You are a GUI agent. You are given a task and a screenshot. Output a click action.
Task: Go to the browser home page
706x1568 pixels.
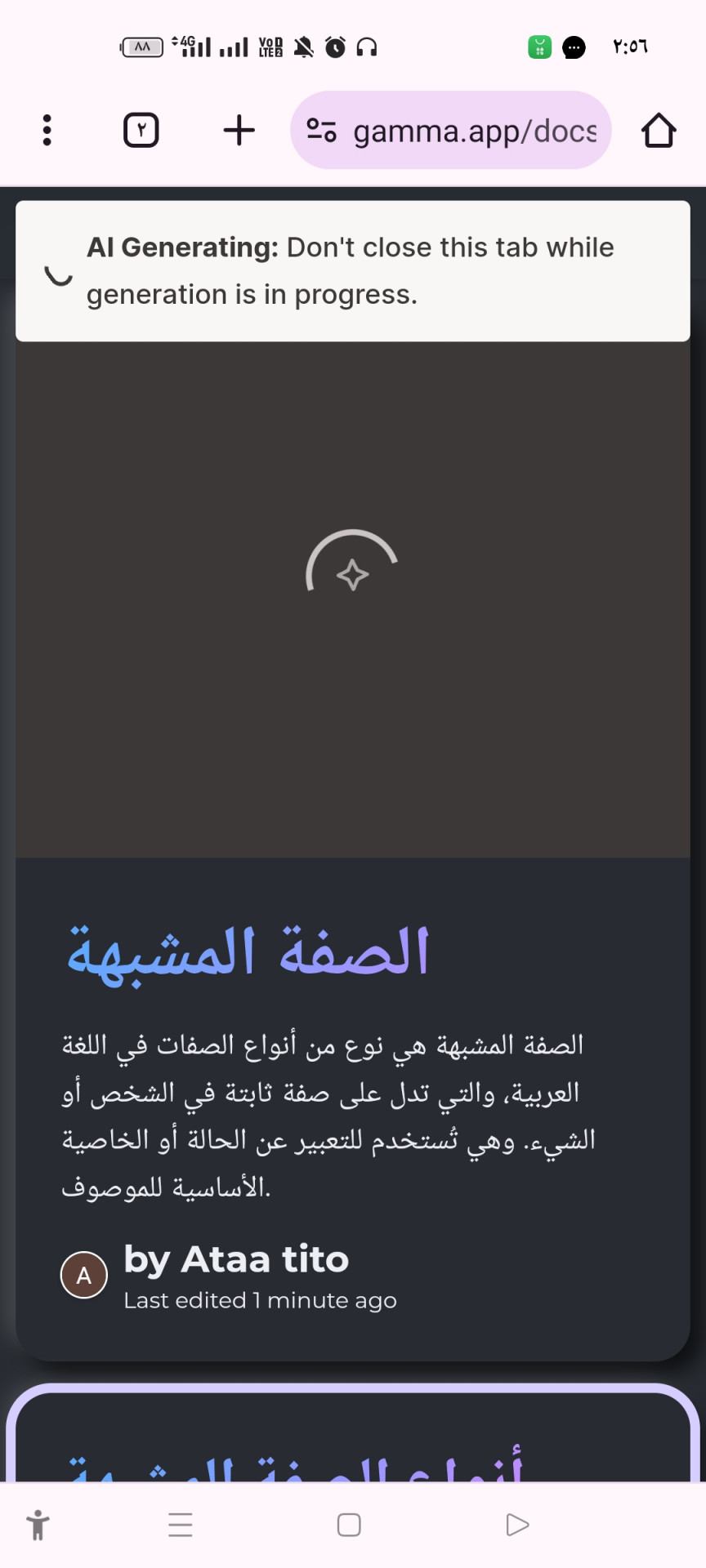pos(658,131)
